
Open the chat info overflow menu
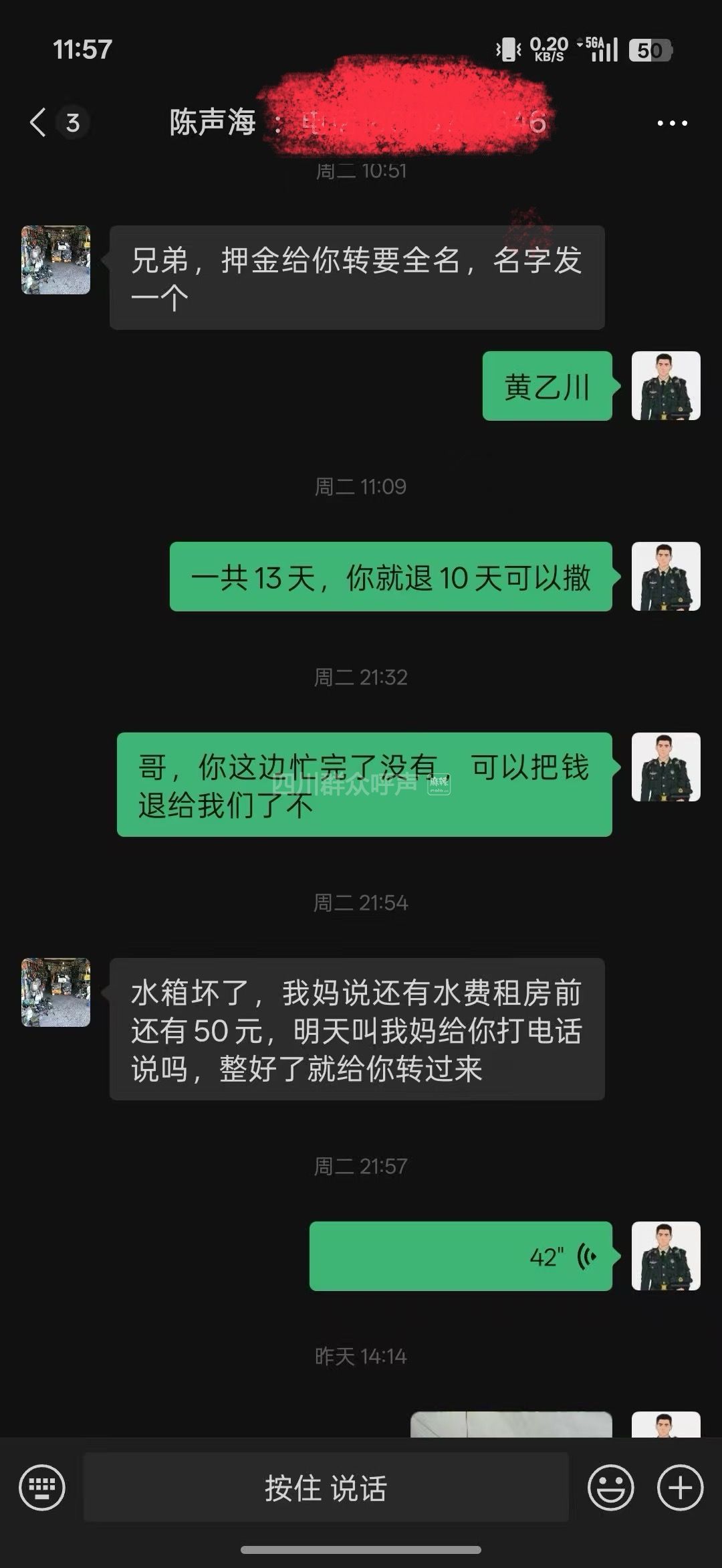[672, 122]
